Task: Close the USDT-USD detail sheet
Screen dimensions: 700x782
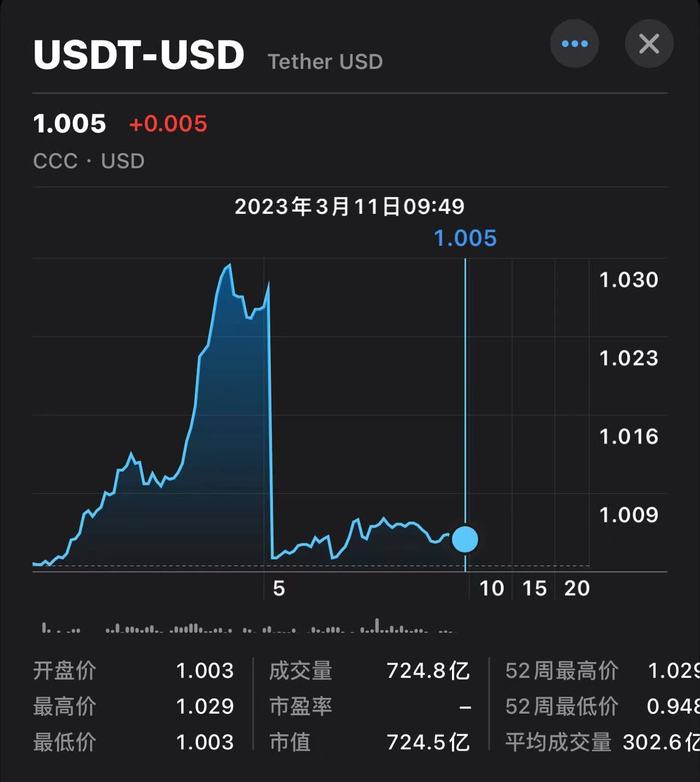Action: 649,44
